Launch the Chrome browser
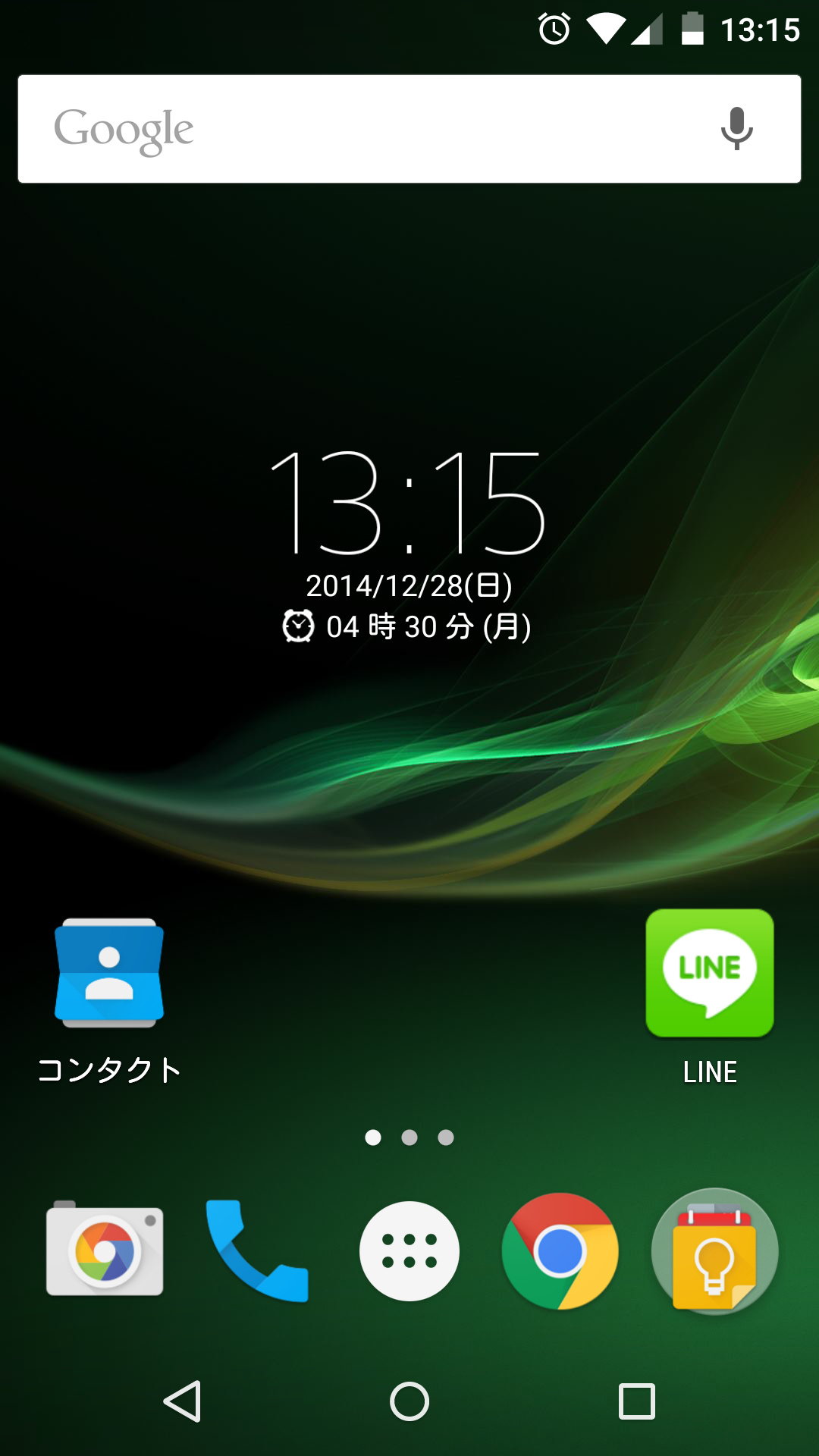The width and height of the screenshot is (819, 1456). click(x=560, y=1251)
